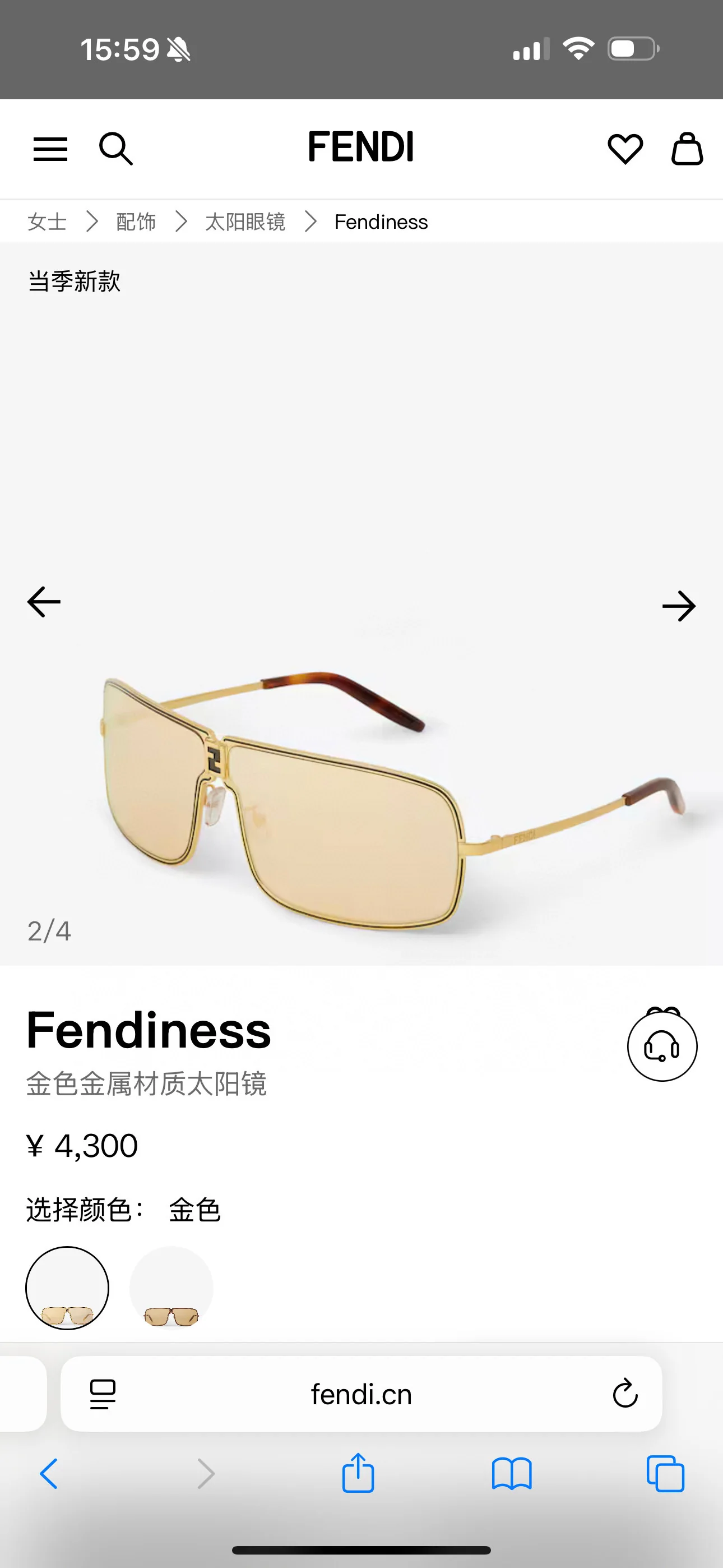723x1568 pixels.
Task: Open the wishlist heart
Action: pos(625,149)
